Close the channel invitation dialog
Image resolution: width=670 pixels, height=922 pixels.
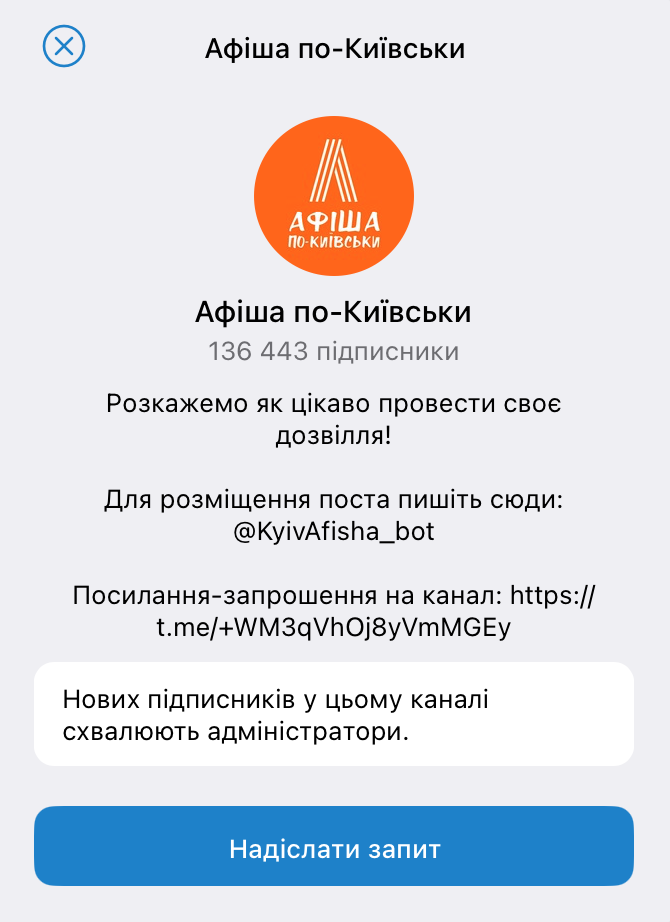coord(64,47)
